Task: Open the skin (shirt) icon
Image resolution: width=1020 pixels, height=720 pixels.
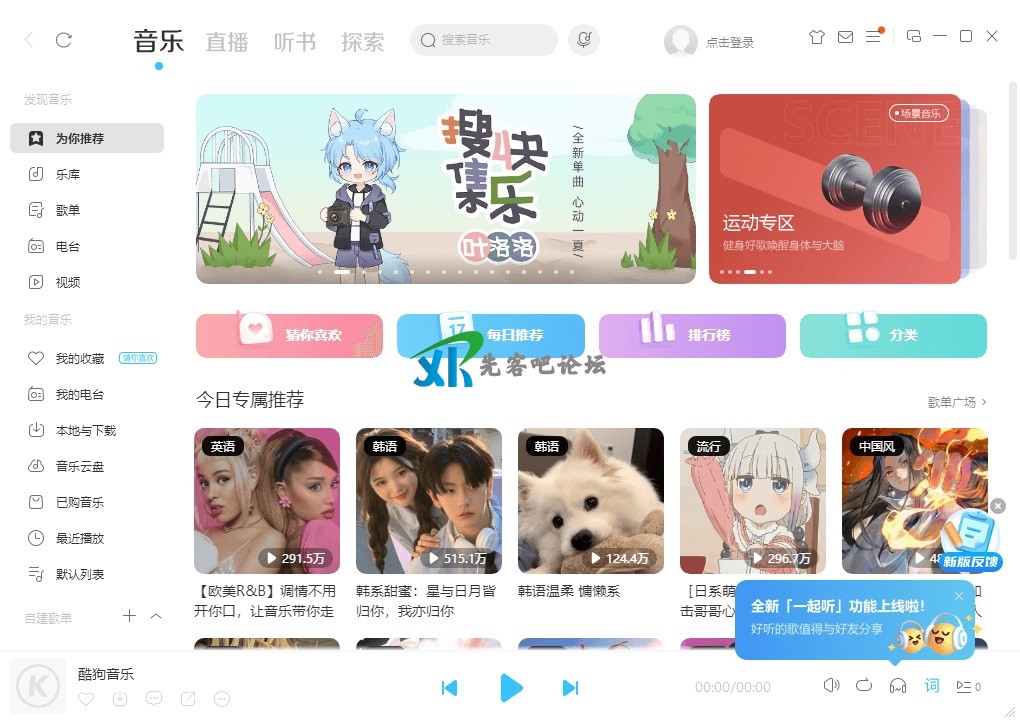Action: tap(817, 37)
